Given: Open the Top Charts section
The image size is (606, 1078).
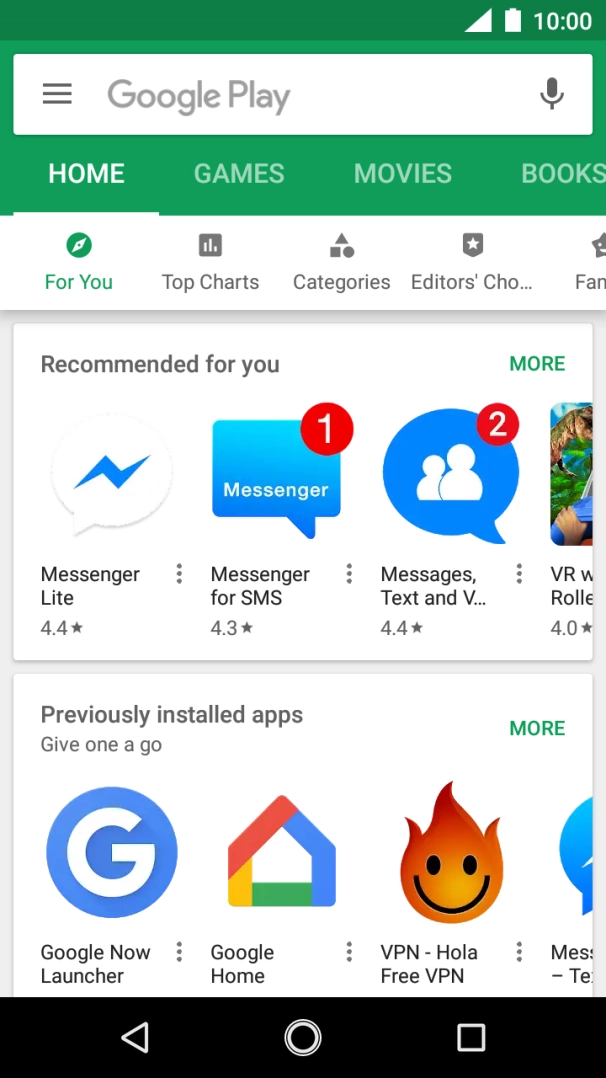Looking at the screenshot, I should 210,263.
